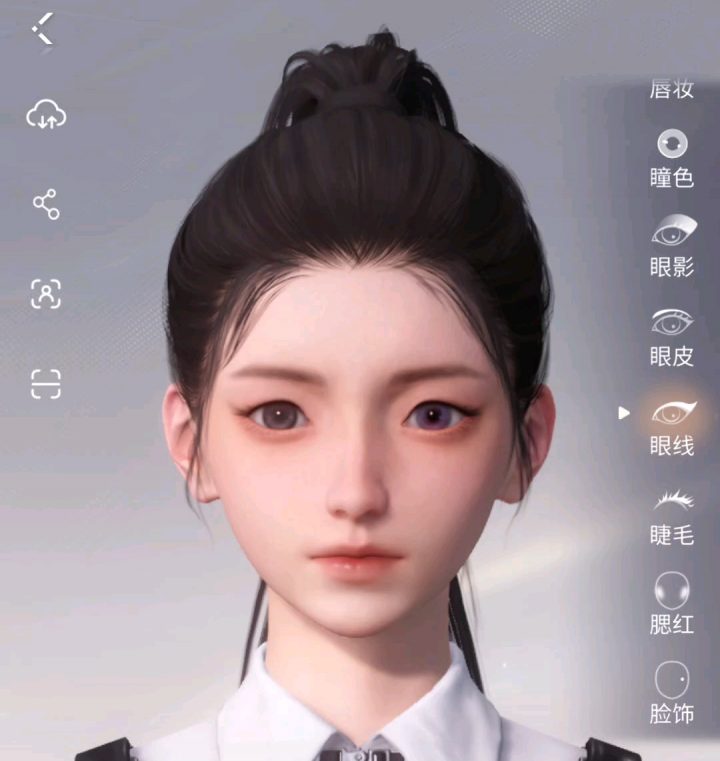Image resolution: width=720 pixels, height=761 pixels.
Task: Go back using the top-left arrow
Action: tap(43, 29)
